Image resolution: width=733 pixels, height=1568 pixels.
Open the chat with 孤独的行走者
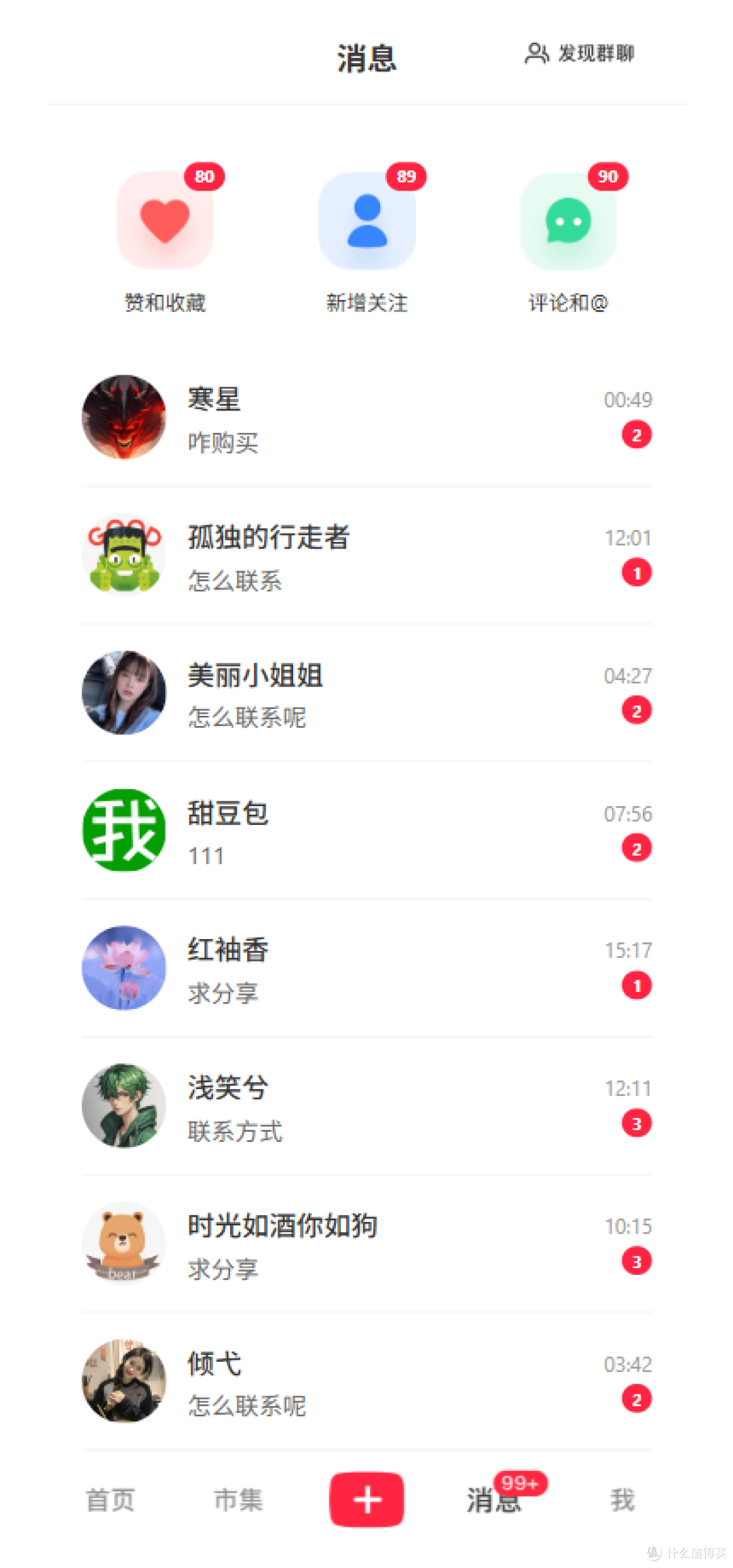(x=367, y=555)
